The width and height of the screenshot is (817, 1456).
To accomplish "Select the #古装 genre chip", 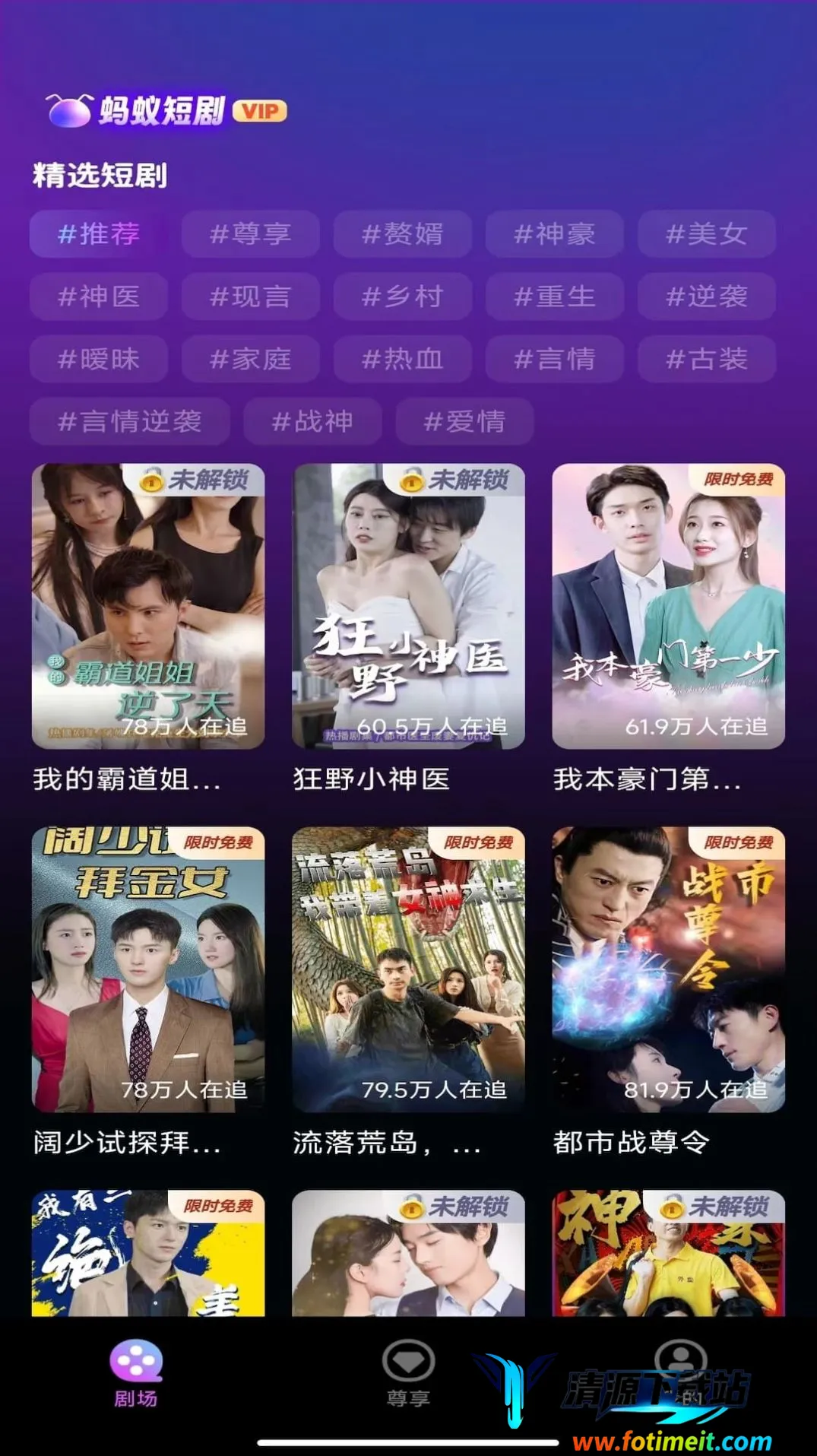I will coord(706,359).
